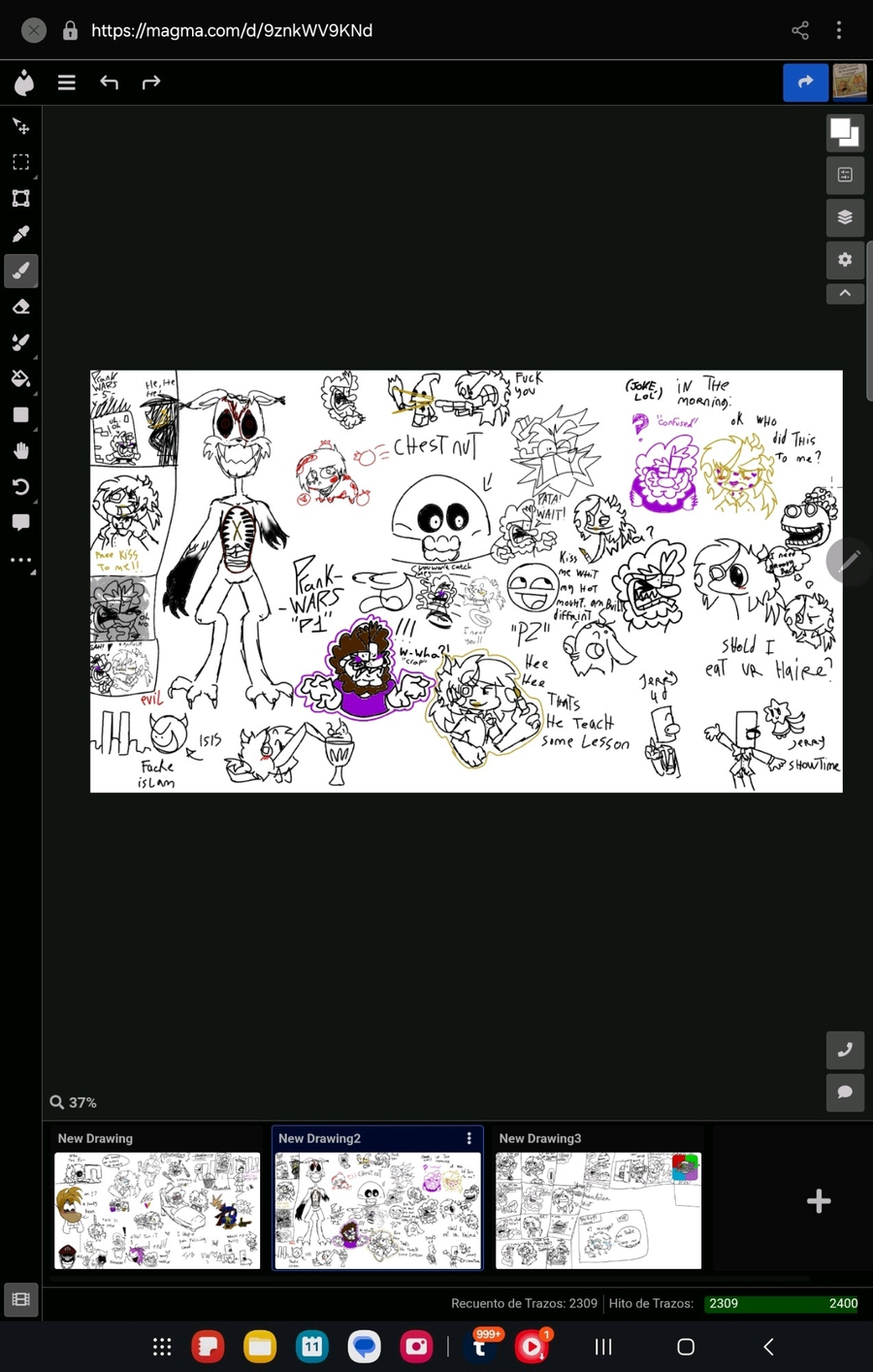Redo the undone stroke
This screenshot has height=1372, width=873.
pos(151,82)
